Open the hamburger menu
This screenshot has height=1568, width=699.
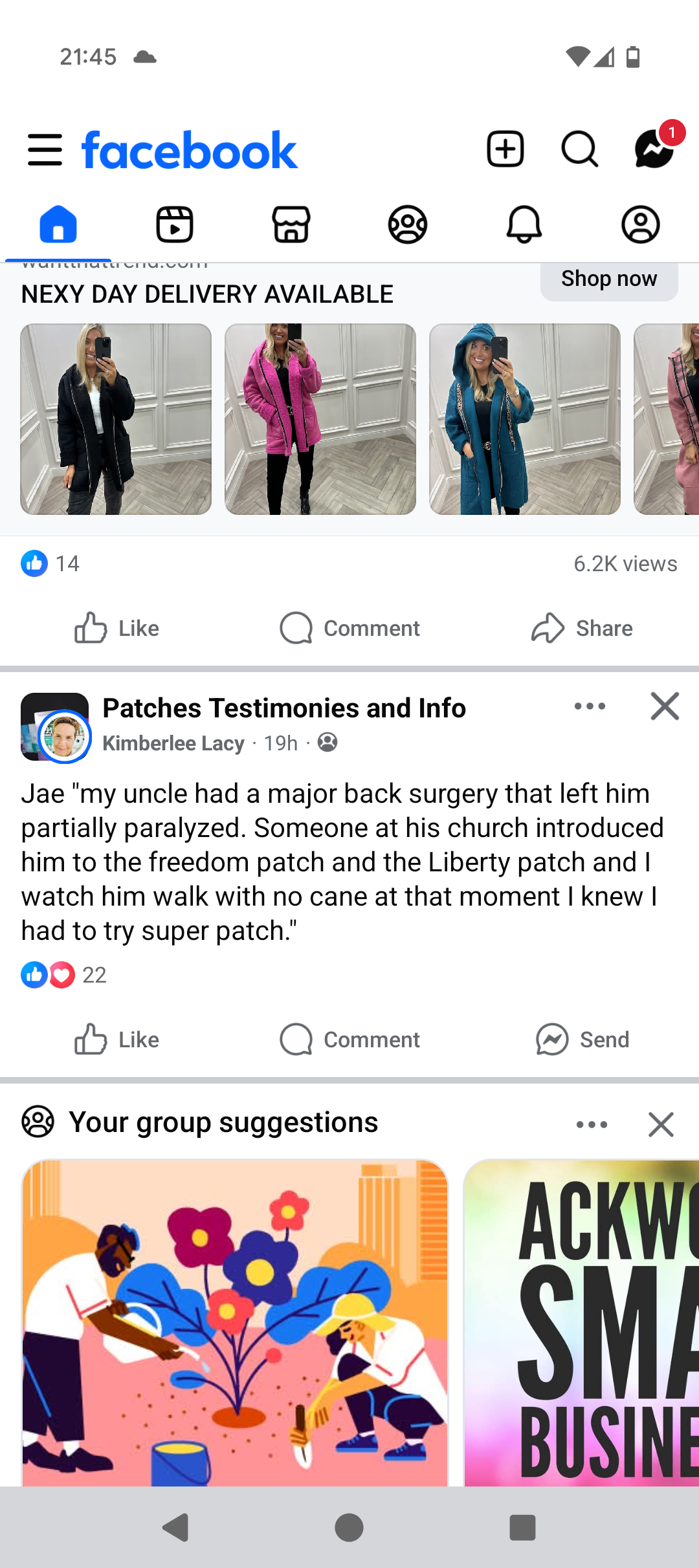(45, 150)
